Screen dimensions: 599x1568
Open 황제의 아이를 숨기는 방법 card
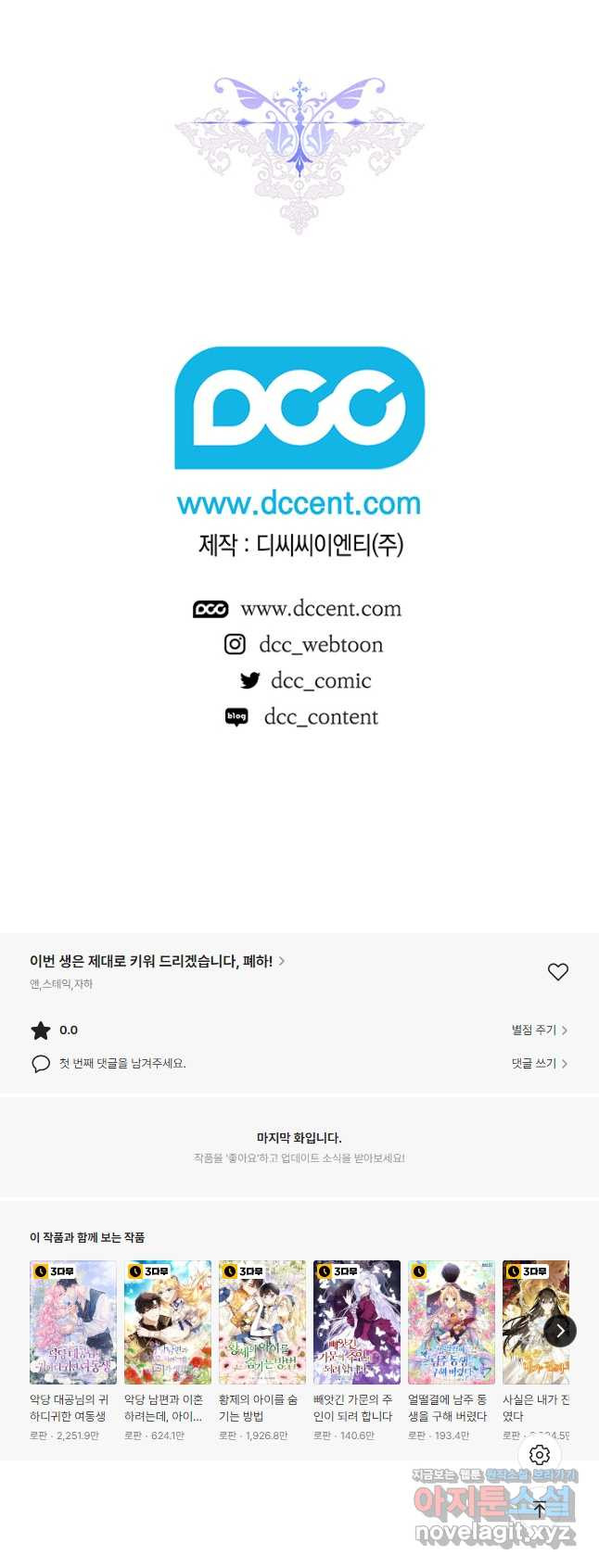tap(262, 1322)
